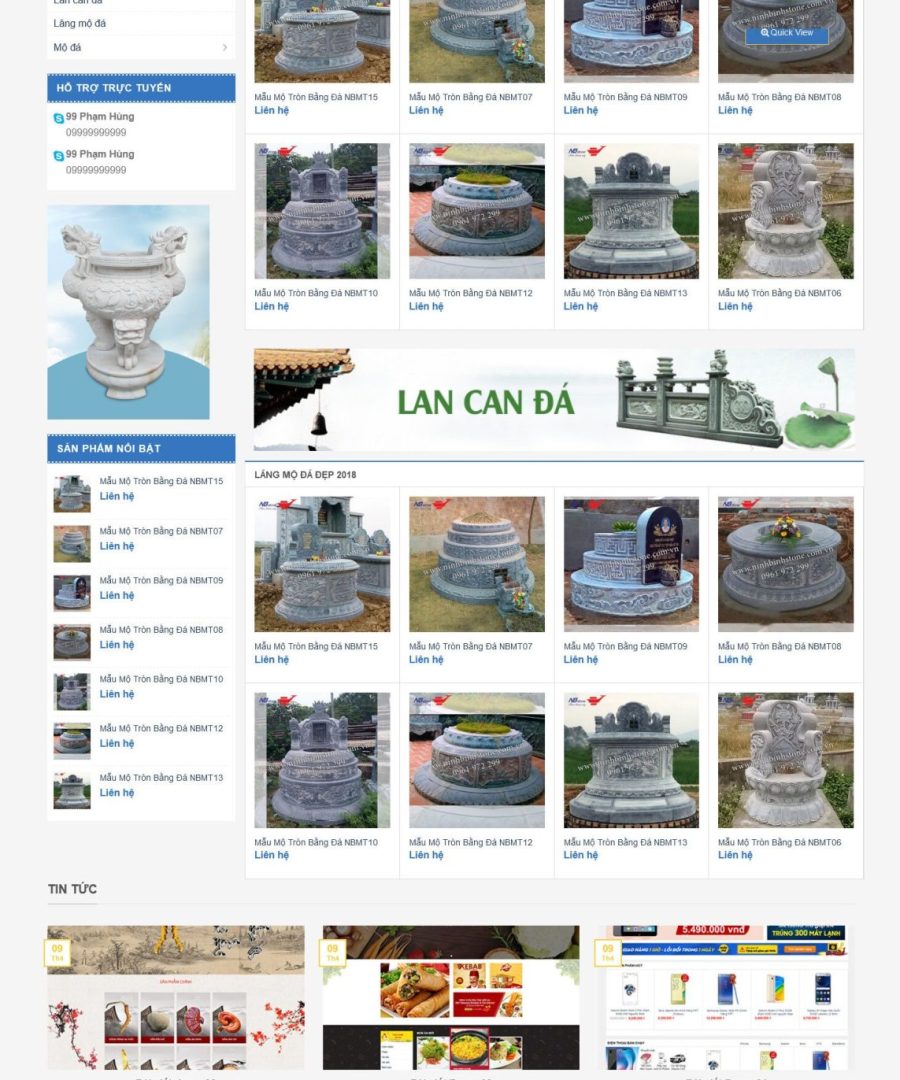Select the NBMT13 card under Lăng mộ đá đẹp 2018
900x1080 pixels.
tap(630, 760)
